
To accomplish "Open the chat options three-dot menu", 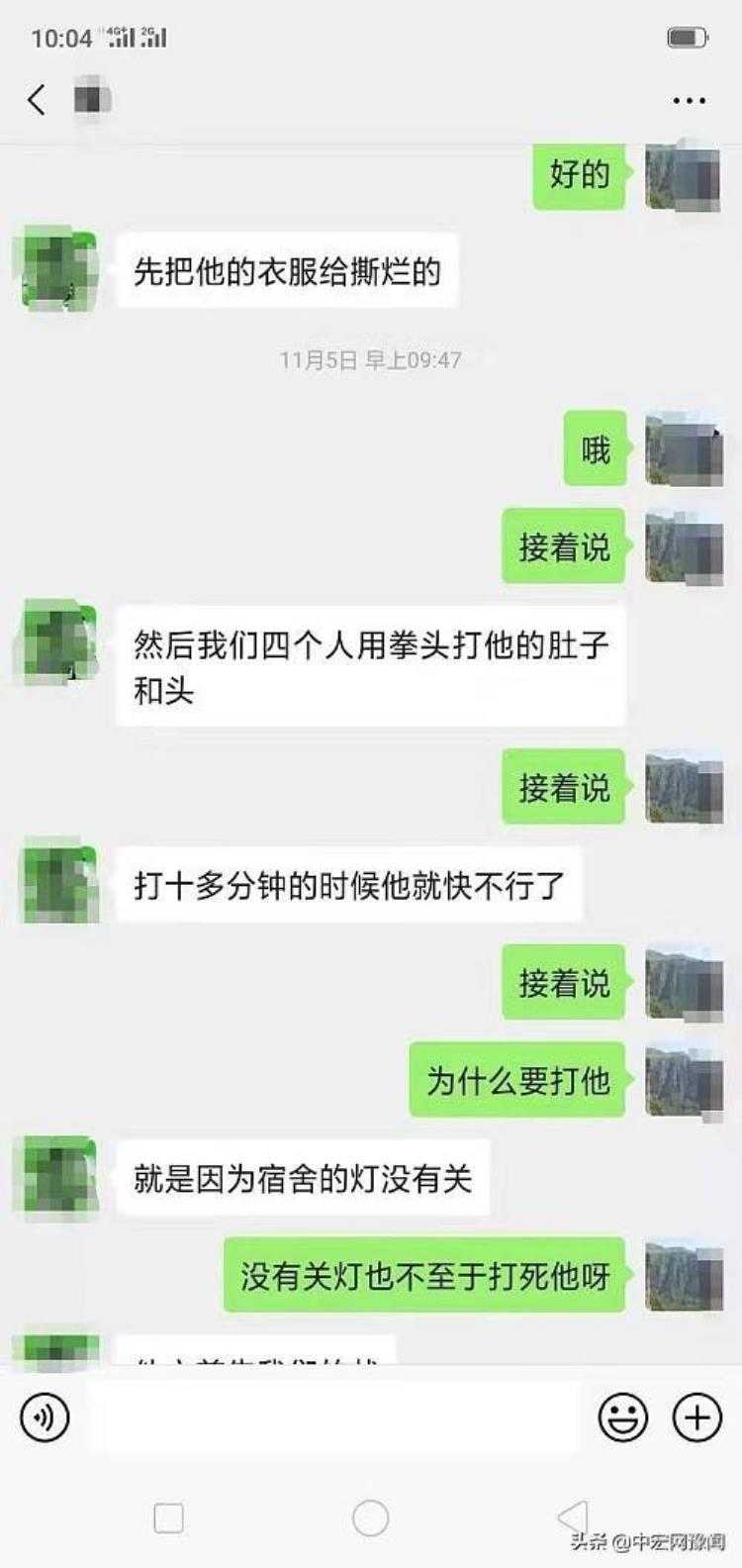I will pyautogui.click(x=689, y=100).
